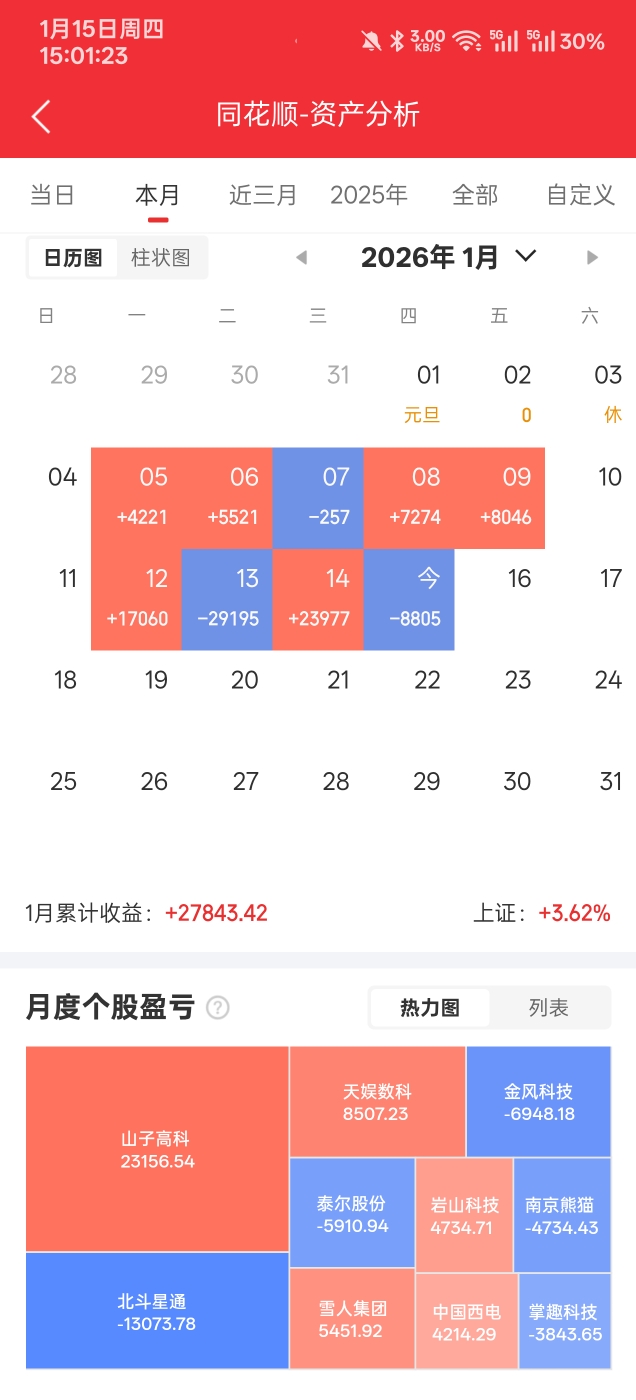This screenshot has width=636, height=1400.
Task: Open 山子高科 heatmap tile
Action: click(157, 1149)
